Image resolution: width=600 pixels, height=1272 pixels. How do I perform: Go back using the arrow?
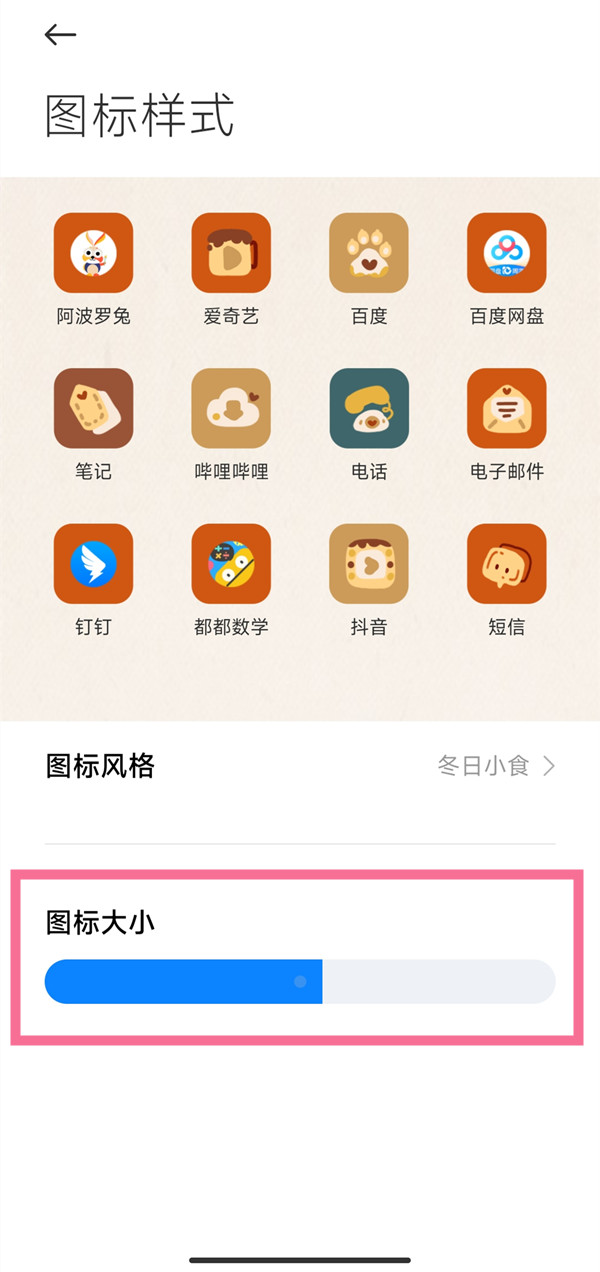[60, 35]
